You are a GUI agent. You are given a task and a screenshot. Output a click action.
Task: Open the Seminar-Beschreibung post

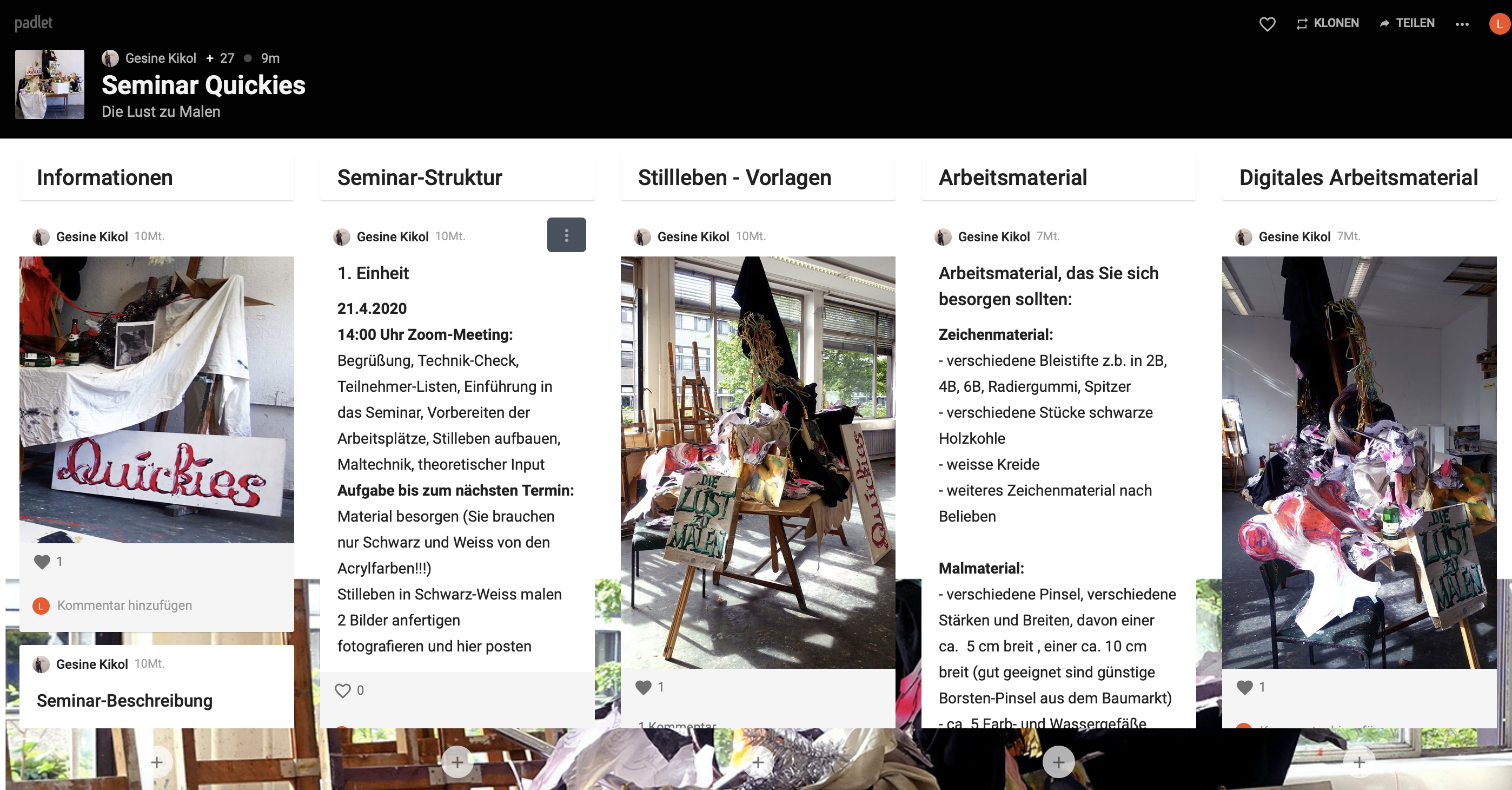[x=124, y=701]
